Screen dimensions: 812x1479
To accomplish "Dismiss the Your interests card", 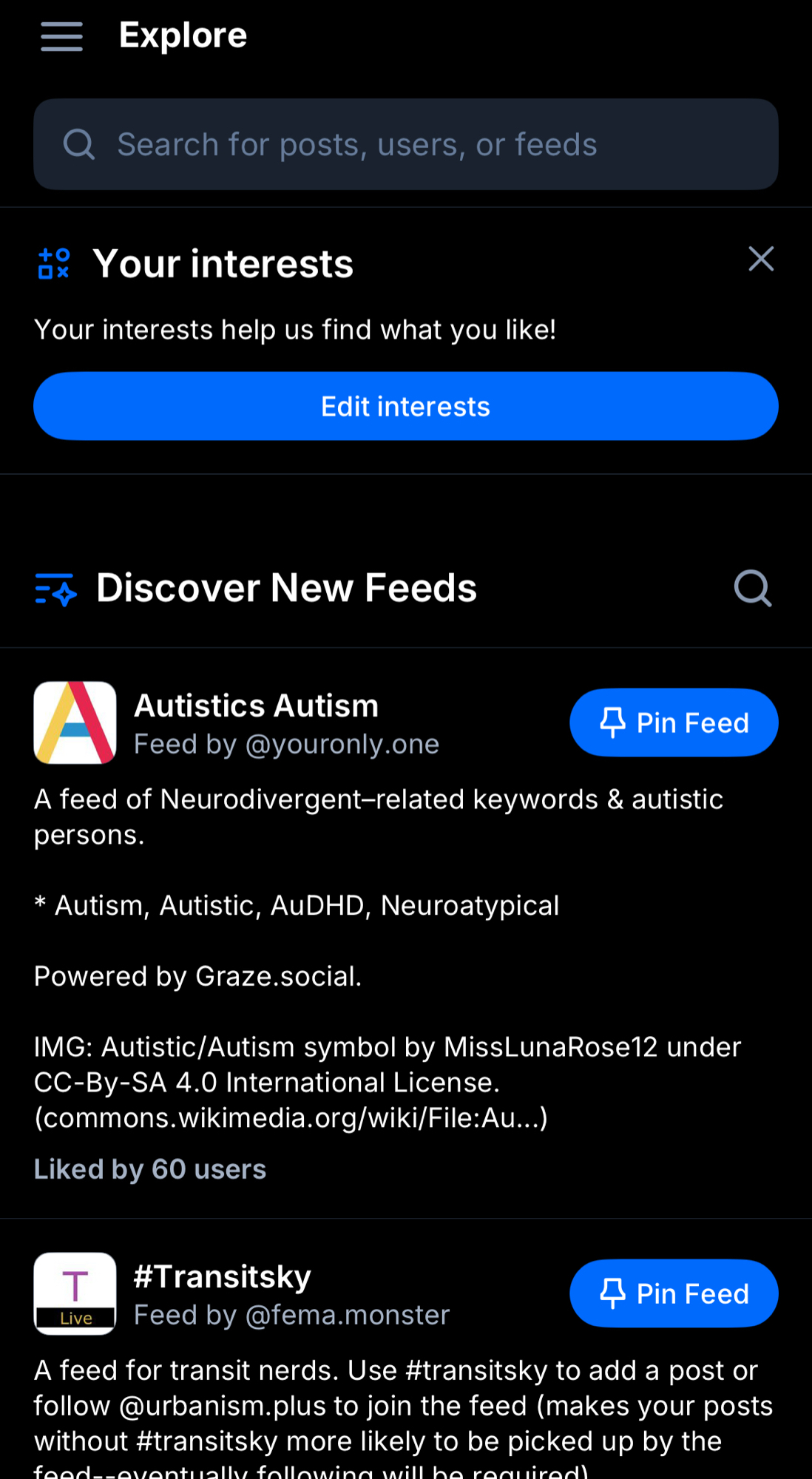I will 760,260.
